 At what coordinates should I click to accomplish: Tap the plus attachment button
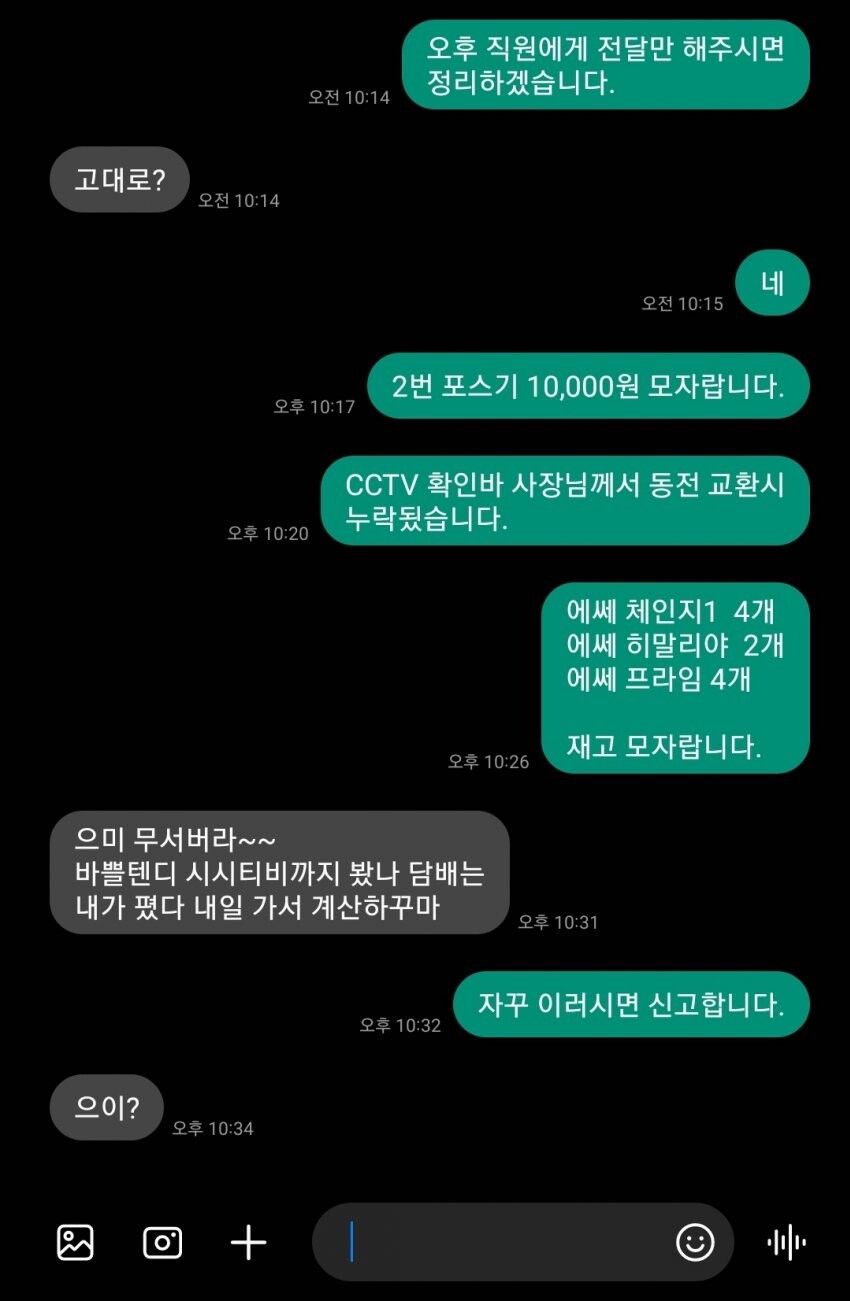coord(248,1243)
